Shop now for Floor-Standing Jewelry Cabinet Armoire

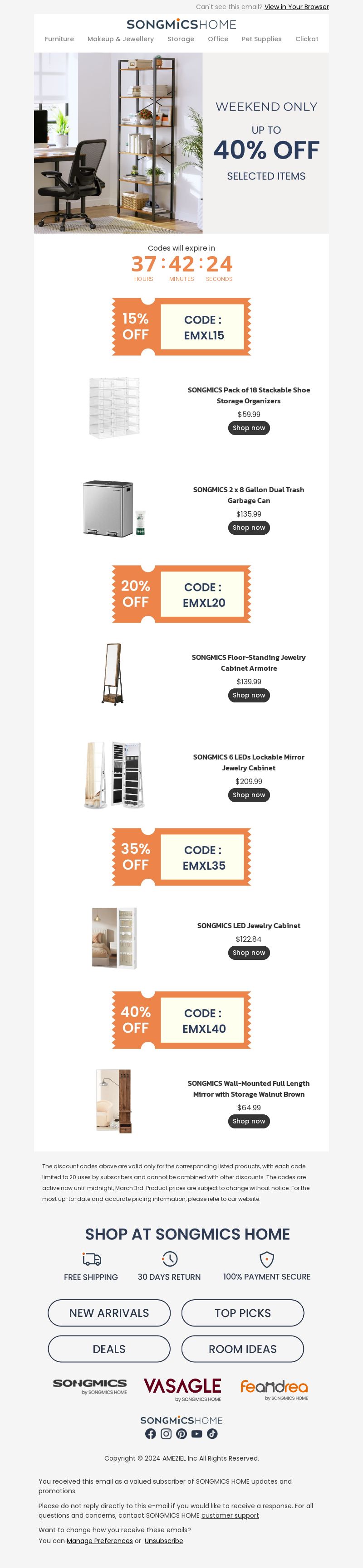tap(249, 695)
